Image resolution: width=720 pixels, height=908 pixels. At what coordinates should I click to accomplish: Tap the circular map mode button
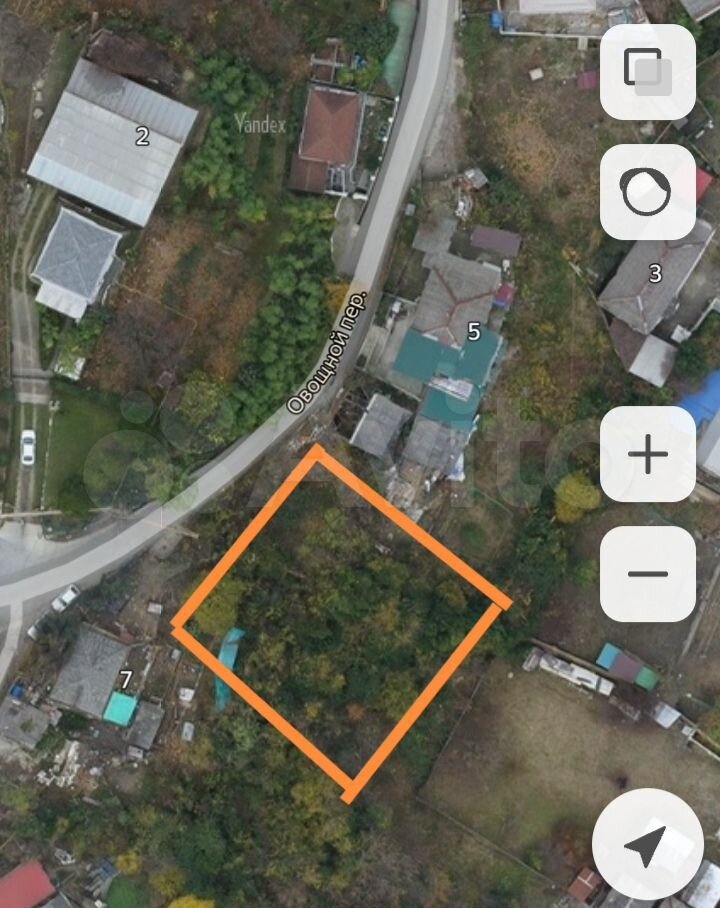(647, 191)
